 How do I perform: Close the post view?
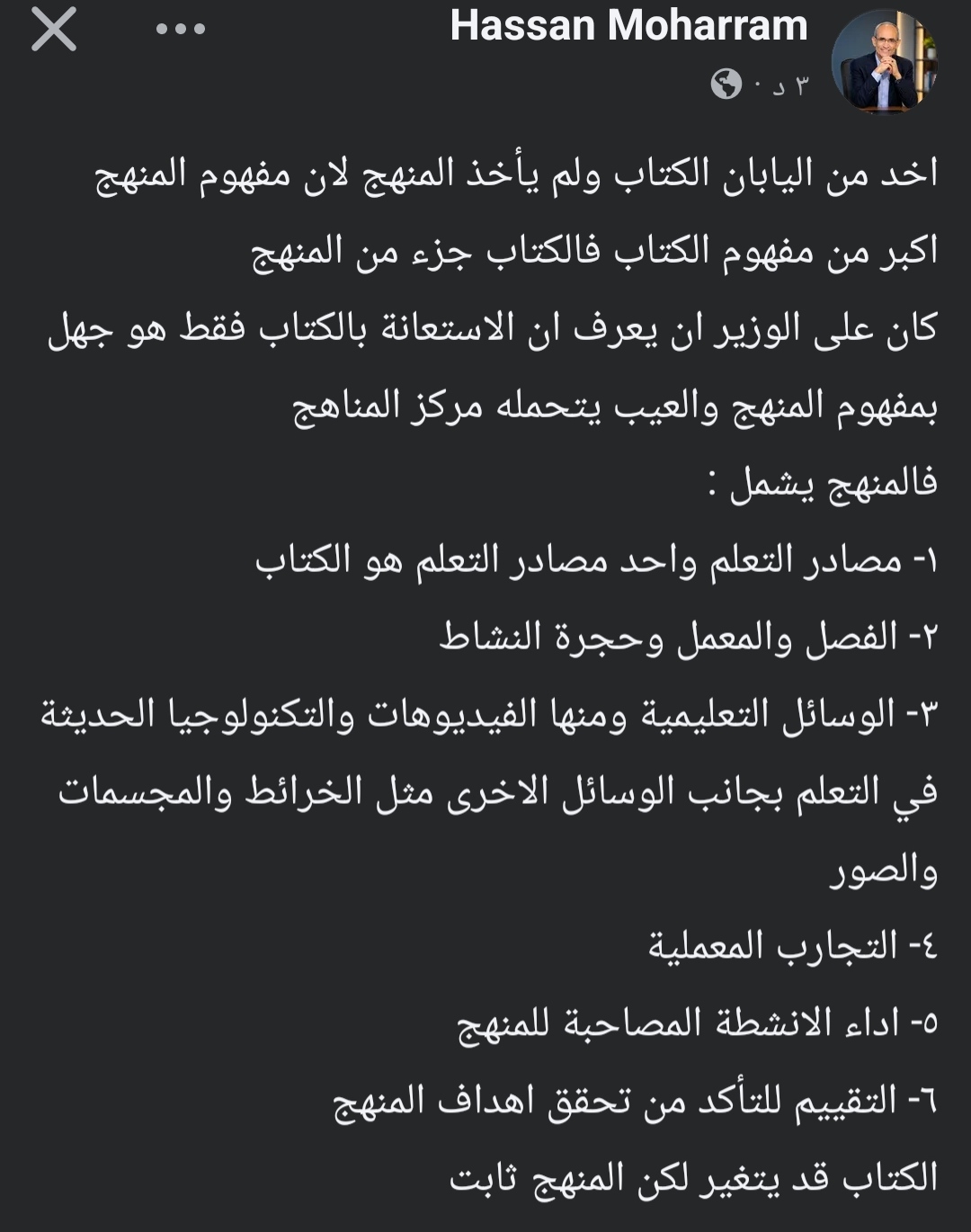coord(54,30)
